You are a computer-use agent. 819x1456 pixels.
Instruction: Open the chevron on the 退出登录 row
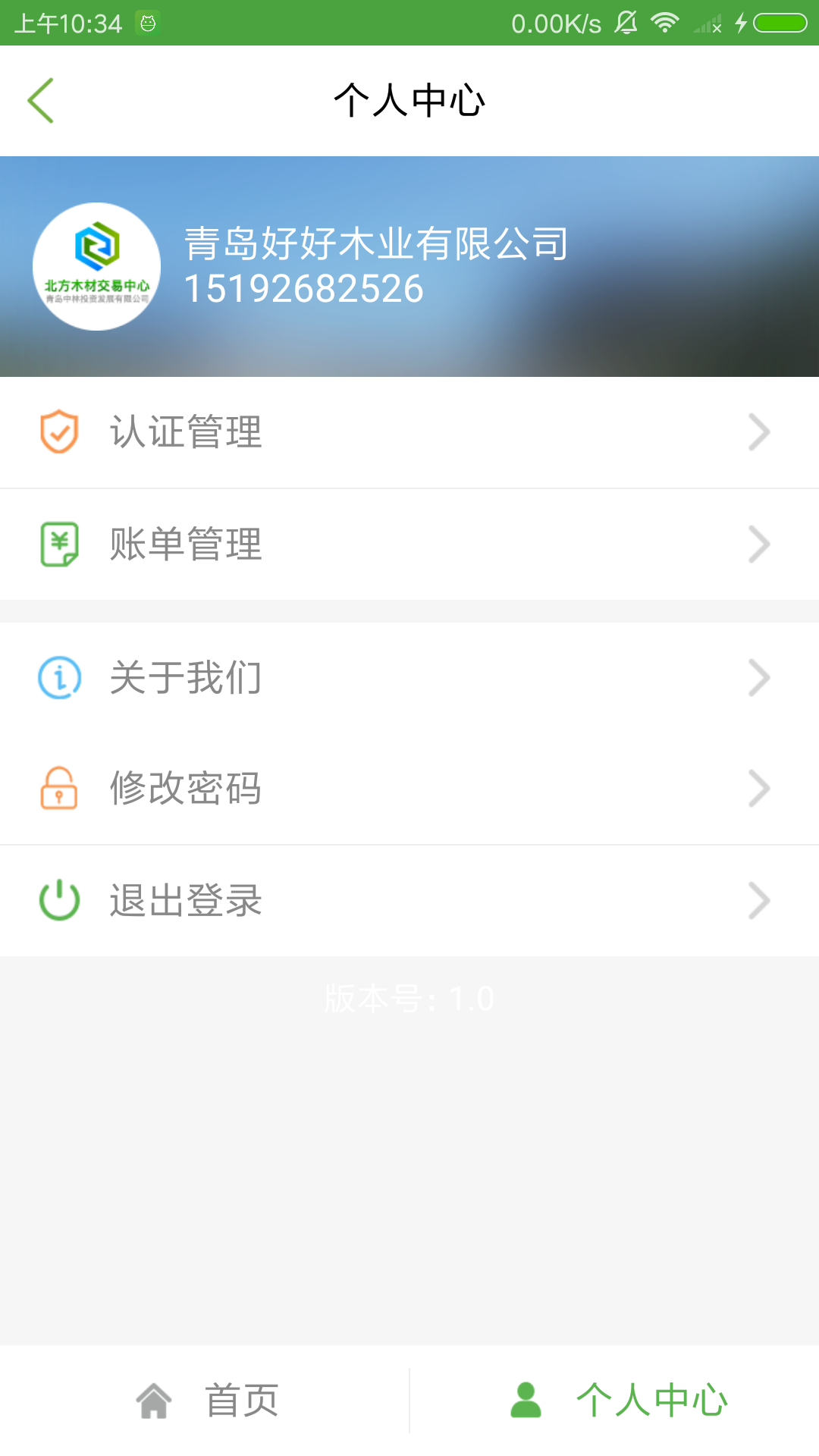click(x=759, y=900)
